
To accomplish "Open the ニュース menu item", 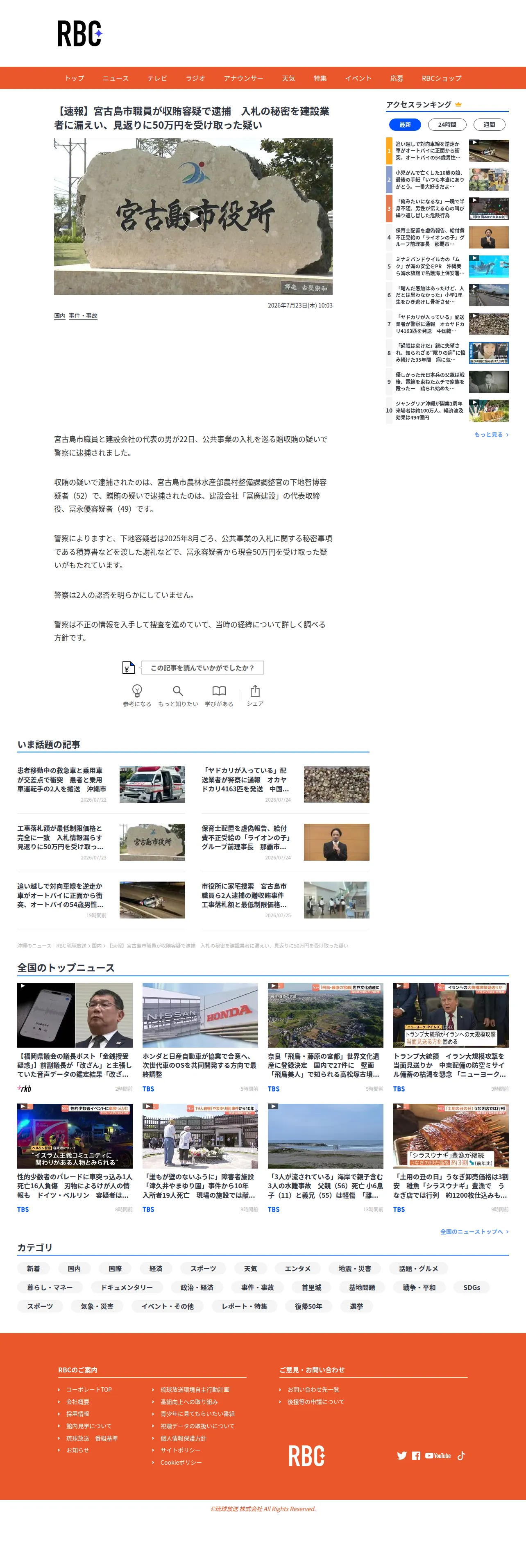I will point(116,78).
